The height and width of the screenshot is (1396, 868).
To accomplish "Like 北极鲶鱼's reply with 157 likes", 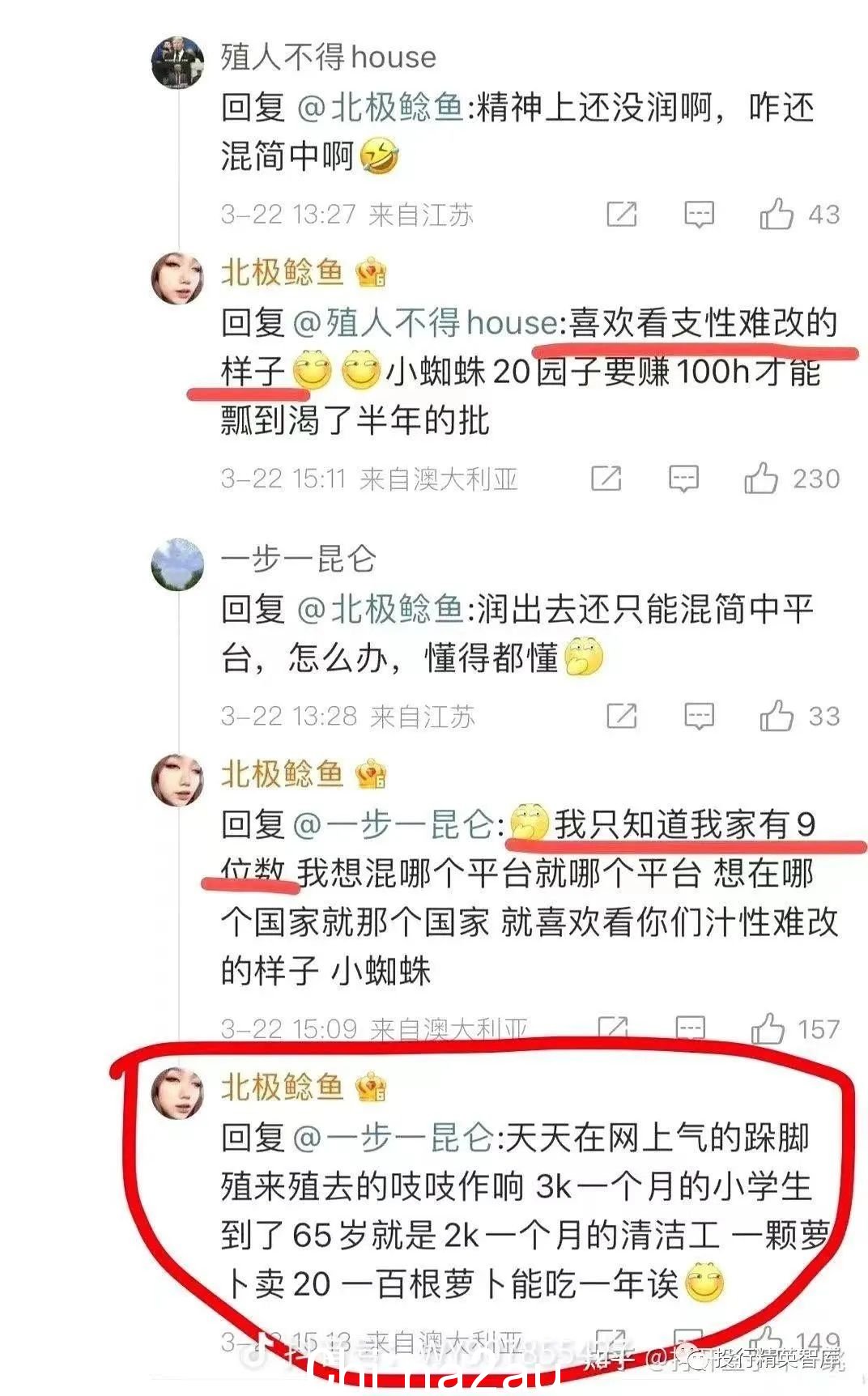I will tap(768, 1029).
